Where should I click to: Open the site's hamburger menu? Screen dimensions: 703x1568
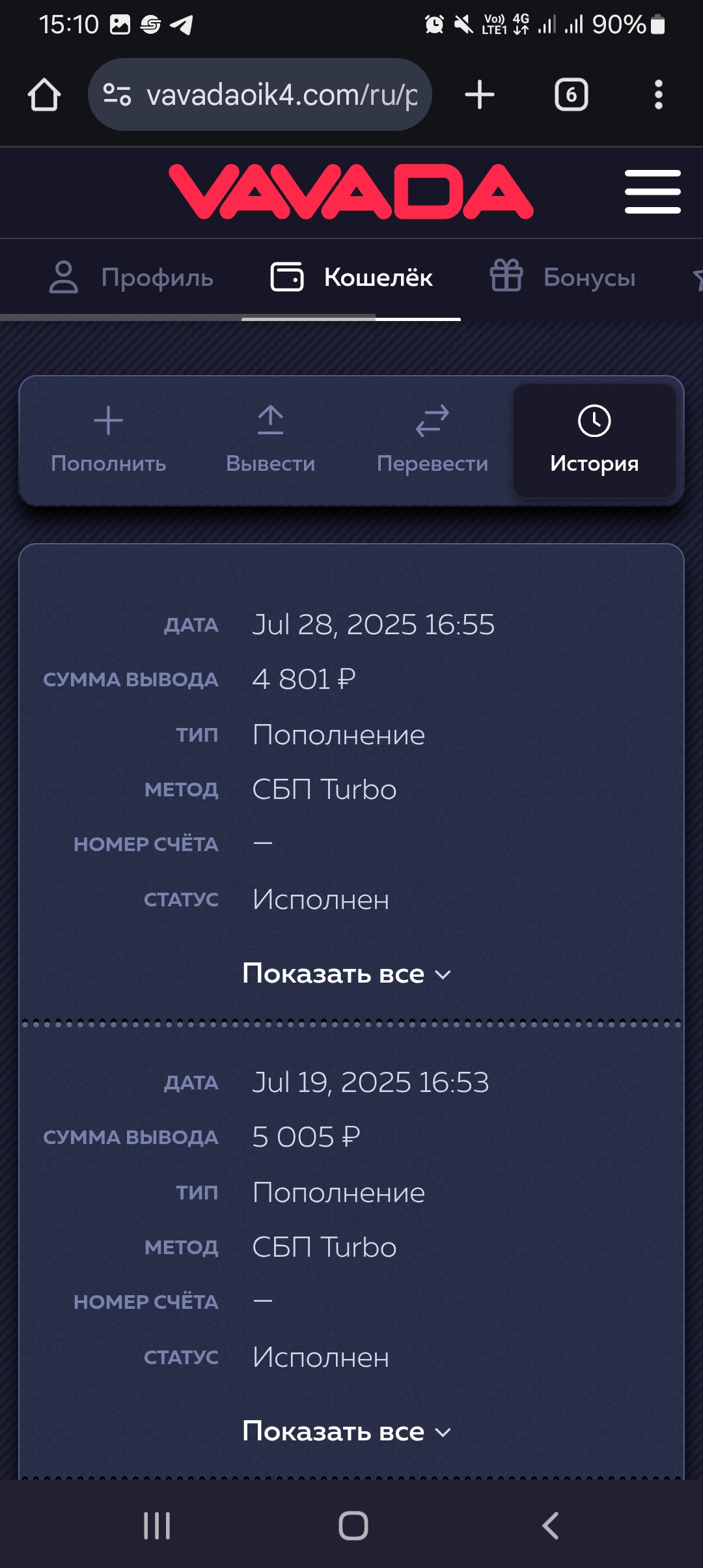(x=652, y=192)
